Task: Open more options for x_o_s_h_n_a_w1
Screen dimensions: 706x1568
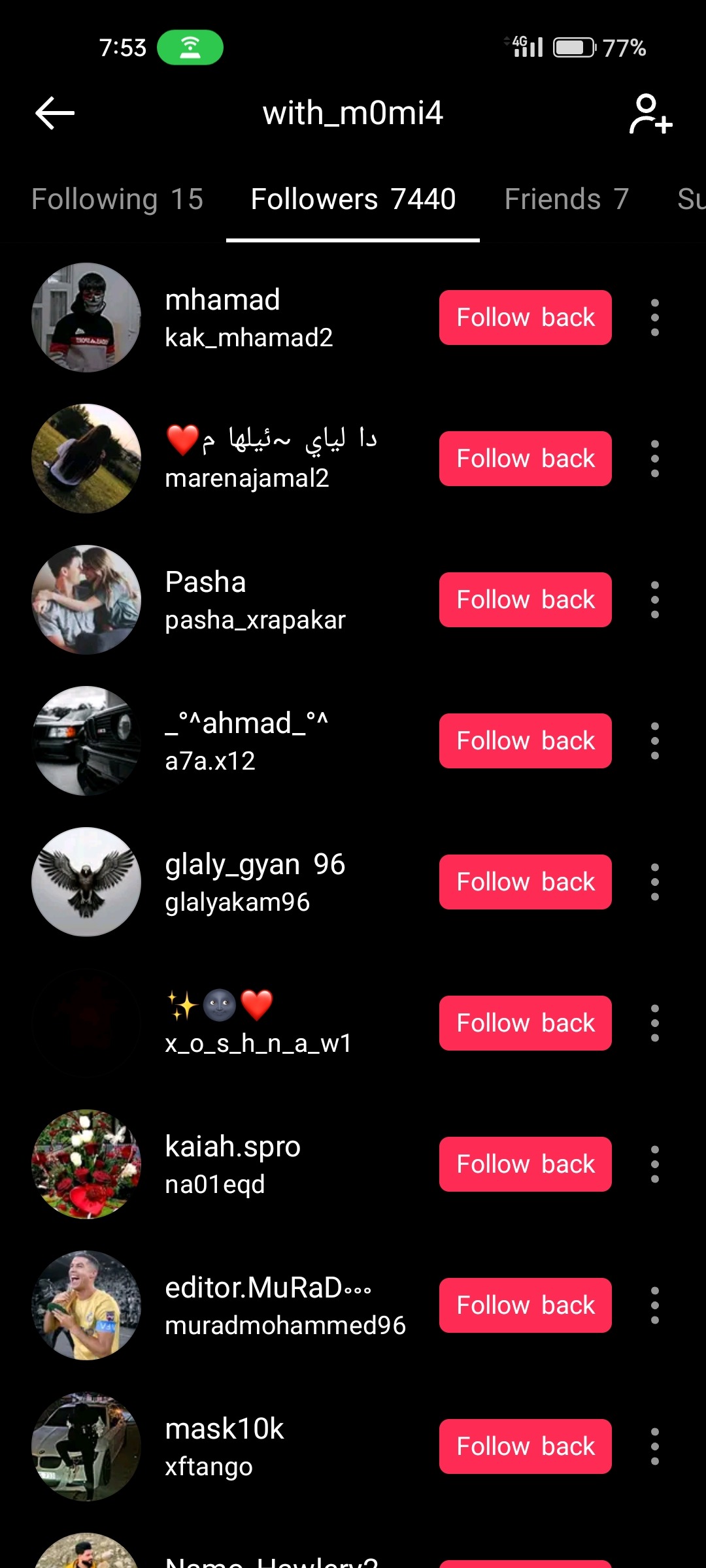Action: click(x=654, y=1023)
